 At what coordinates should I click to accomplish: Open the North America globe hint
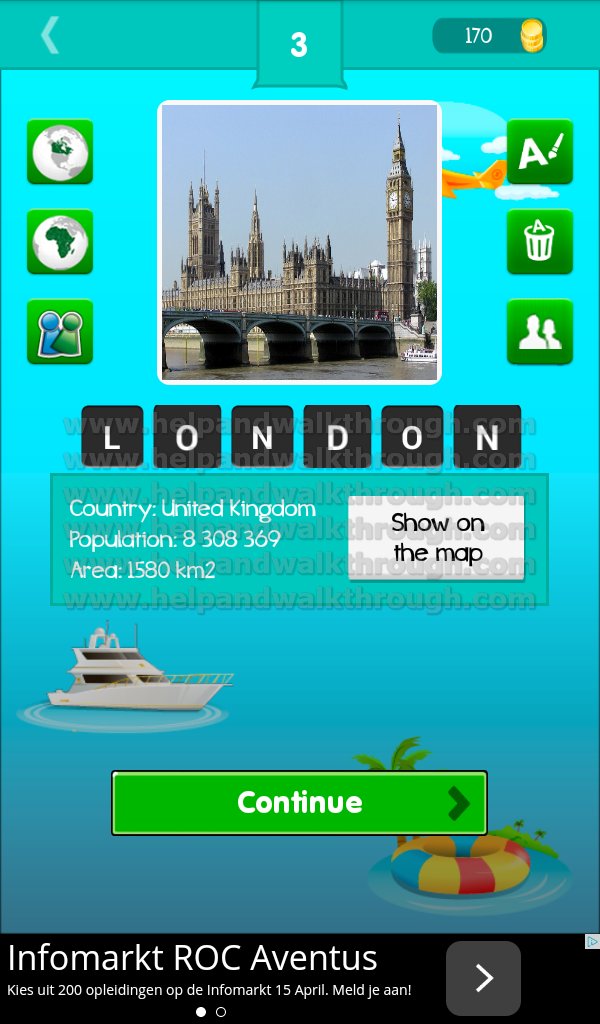click(60, 152)
